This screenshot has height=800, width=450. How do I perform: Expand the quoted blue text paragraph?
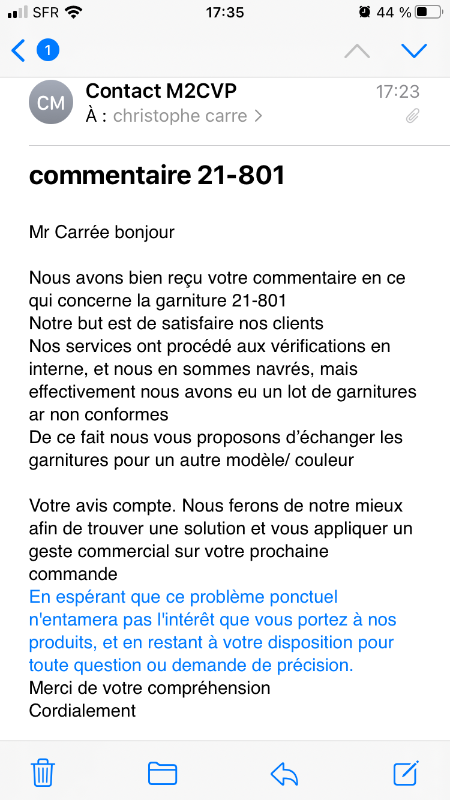pyautogui.click(x=213, y=631)
